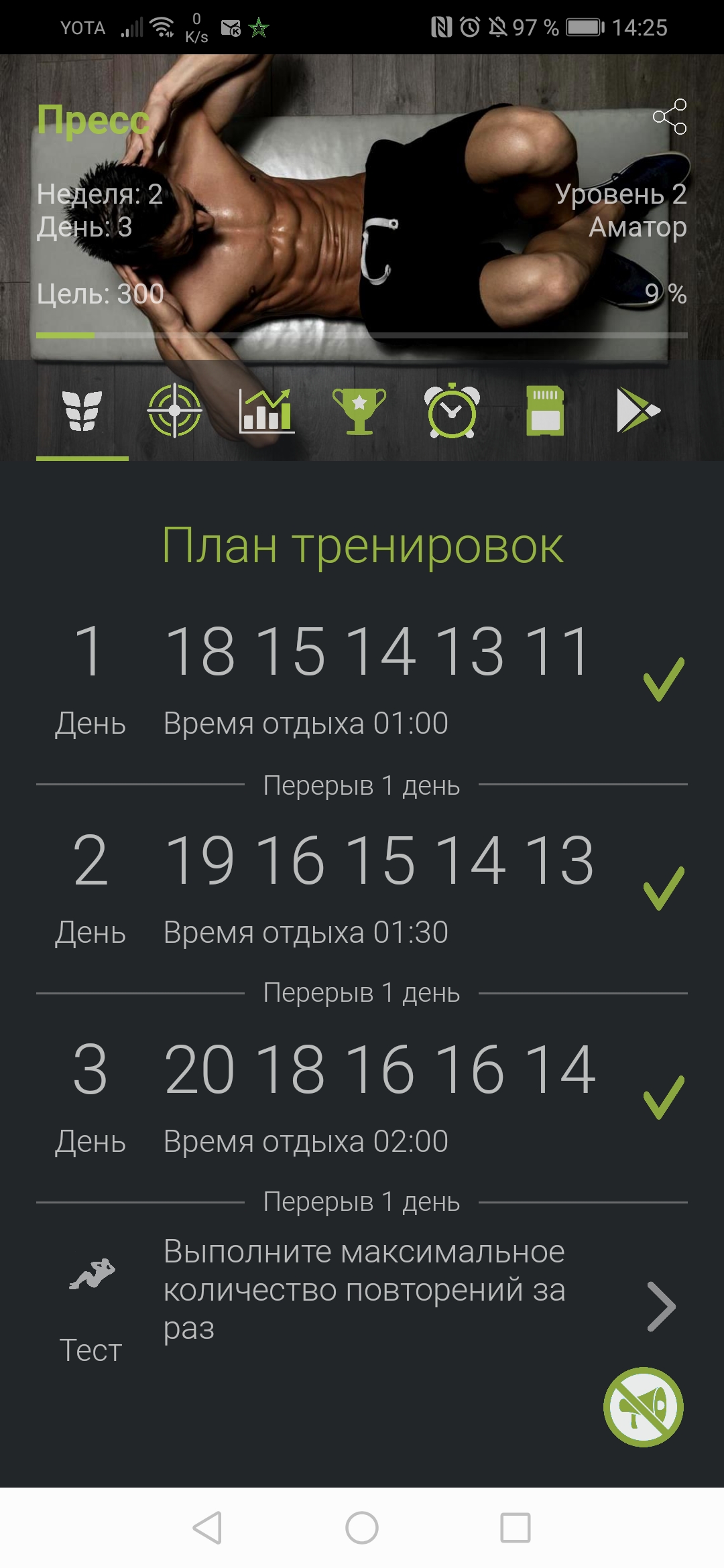This screenshot has width=724, height=1568.
Task: Tap the no-ads megaphone button
Action: (x=643, y=1407)
